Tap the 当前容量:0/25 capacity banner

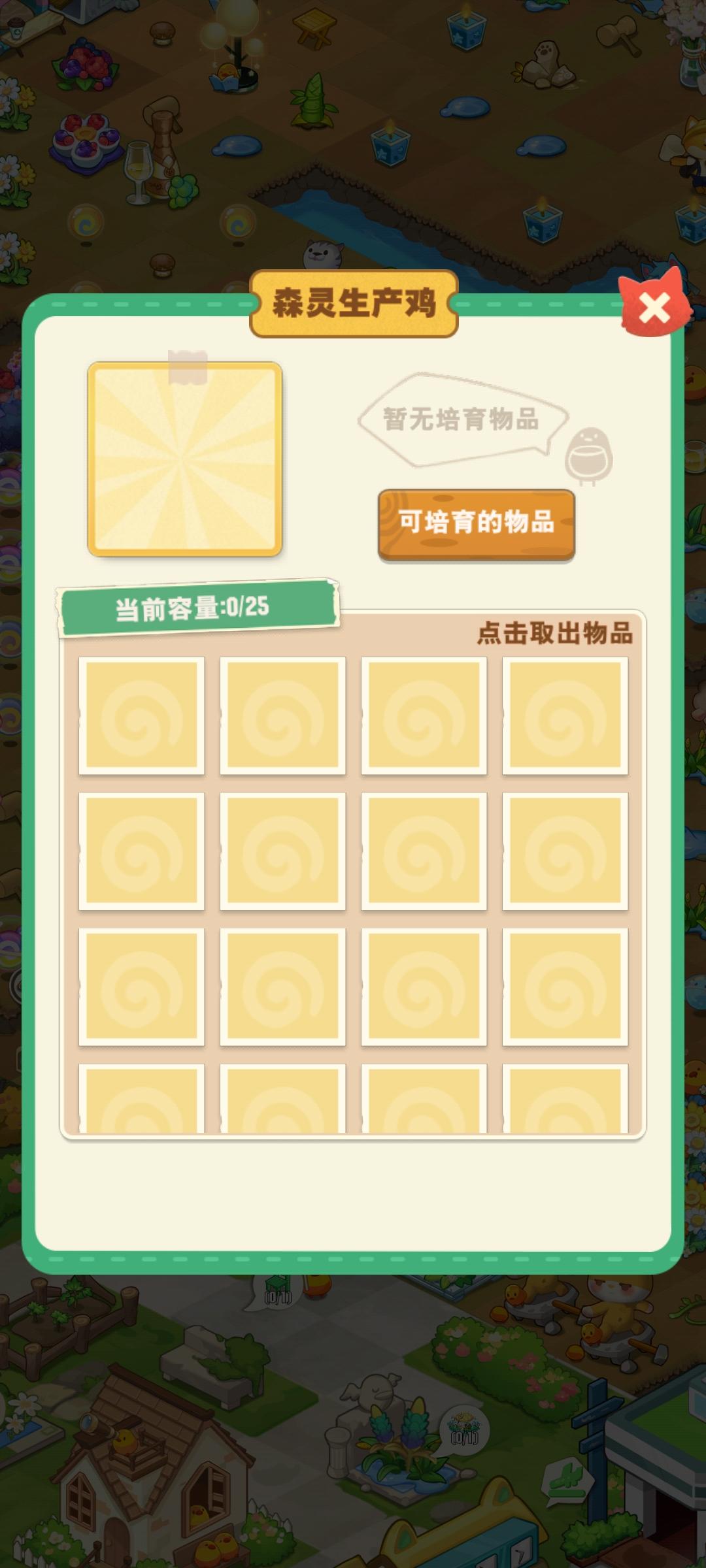(x=193, y=608)
